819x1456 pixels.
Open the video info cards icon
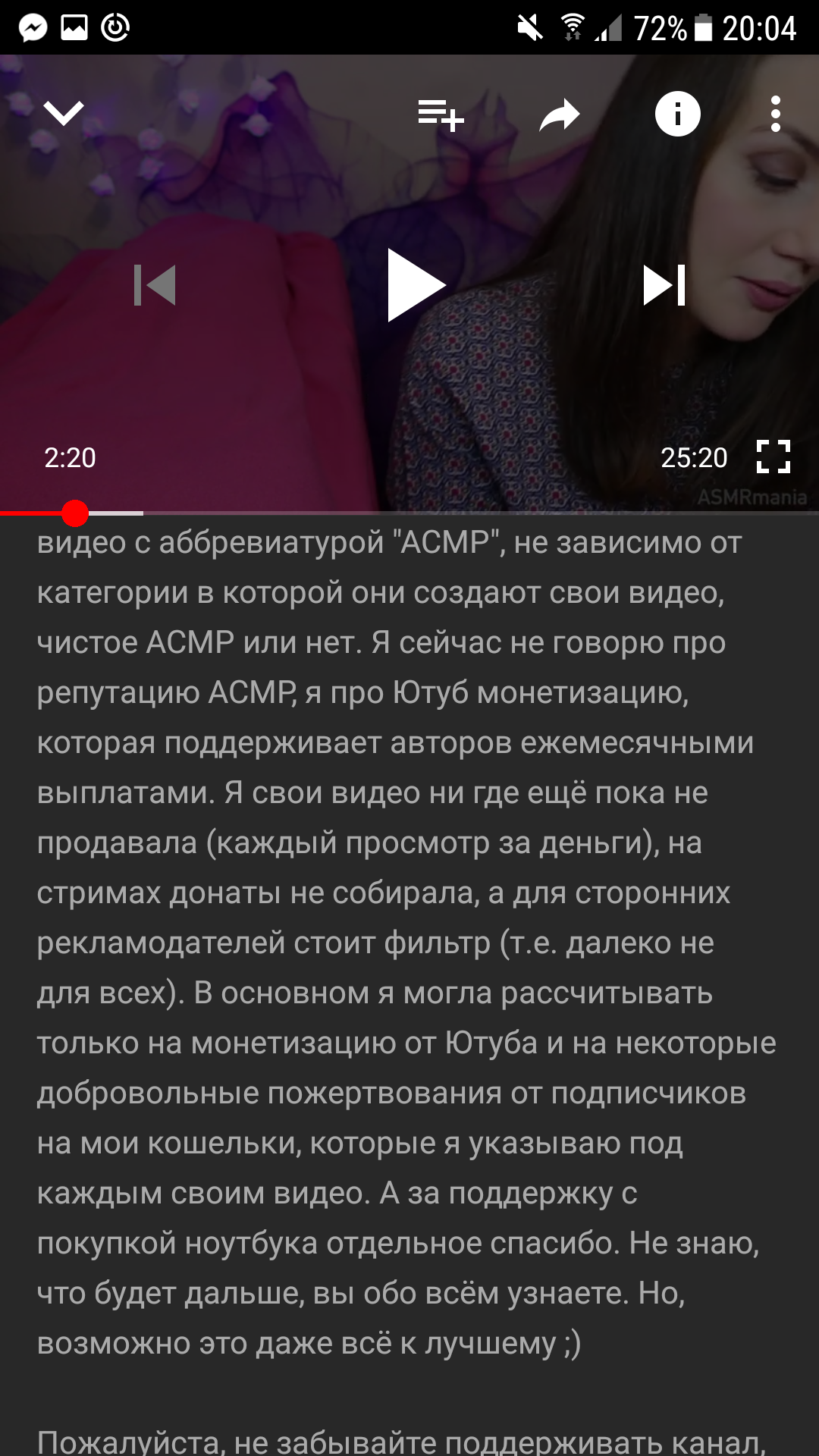(677, 114)
